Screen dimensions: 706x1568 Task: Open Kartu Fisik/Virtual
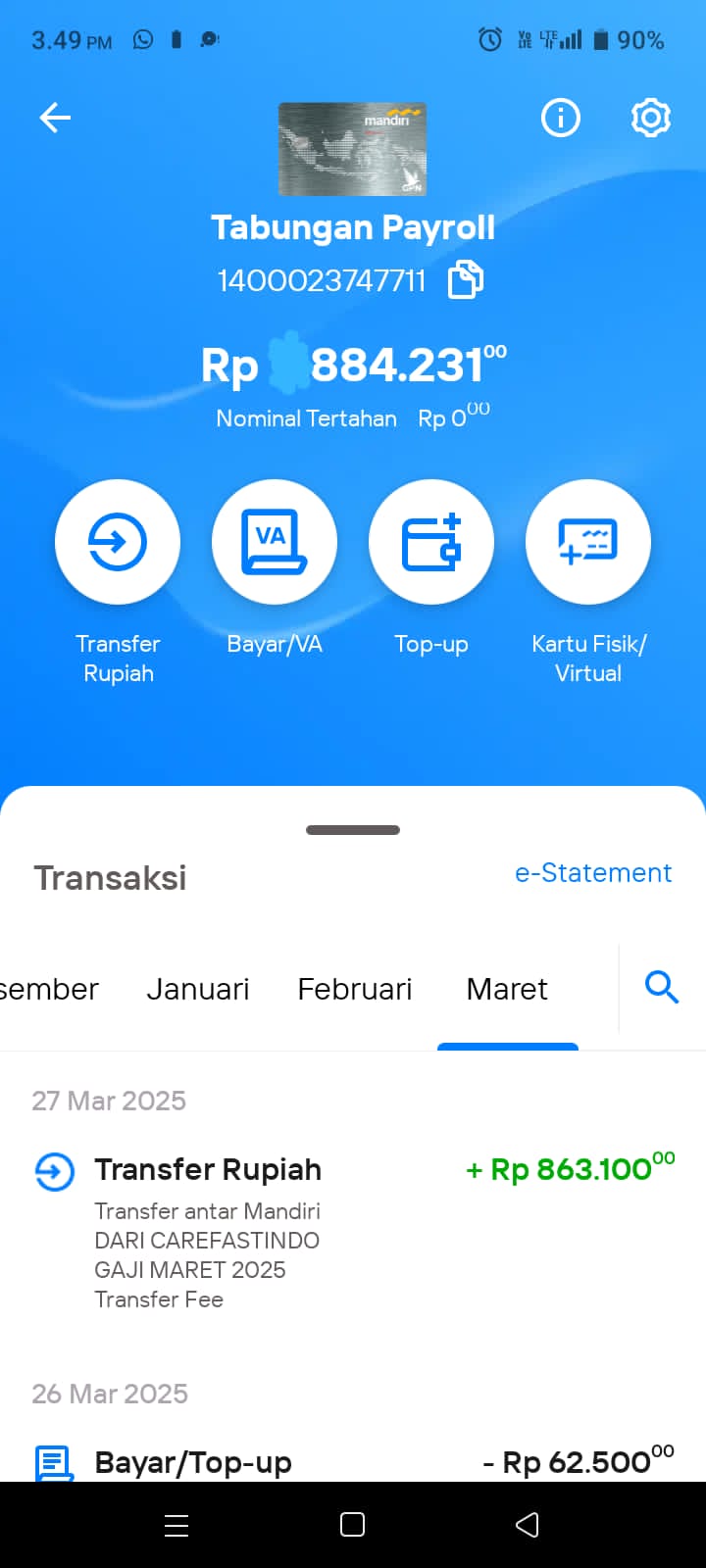(588, 542)
